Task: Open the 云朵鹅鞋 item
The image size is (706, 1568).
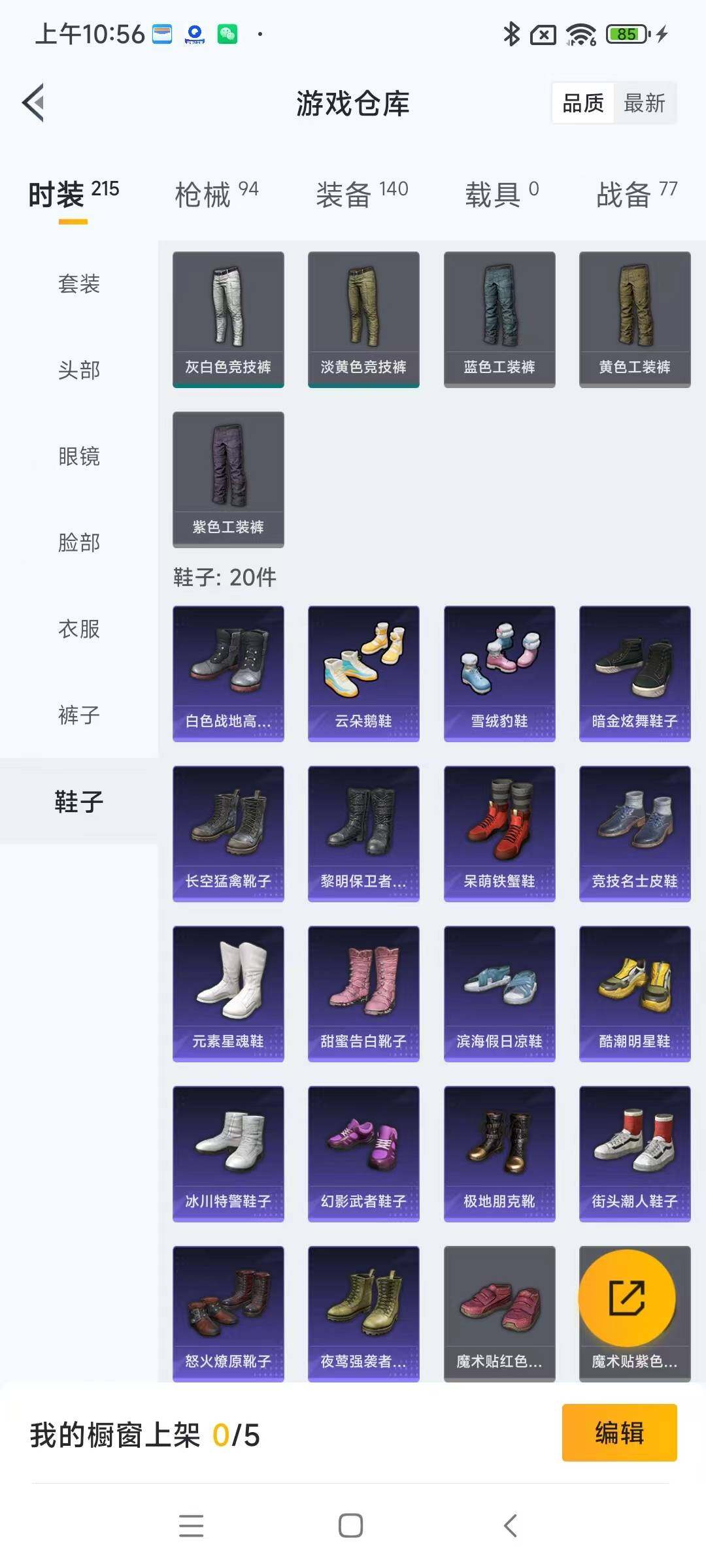Action: 363,674
